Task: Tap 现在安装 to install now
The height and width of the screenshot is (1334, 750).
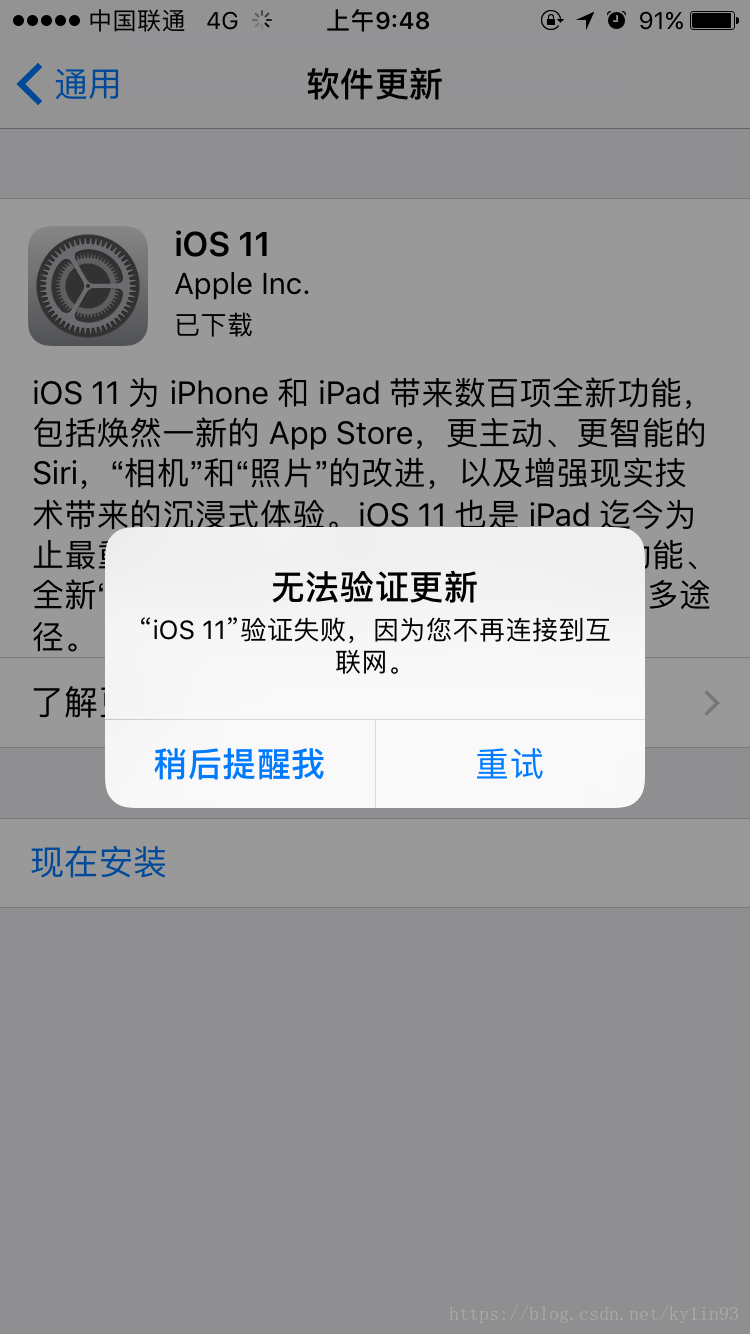Action: point(98,862)
